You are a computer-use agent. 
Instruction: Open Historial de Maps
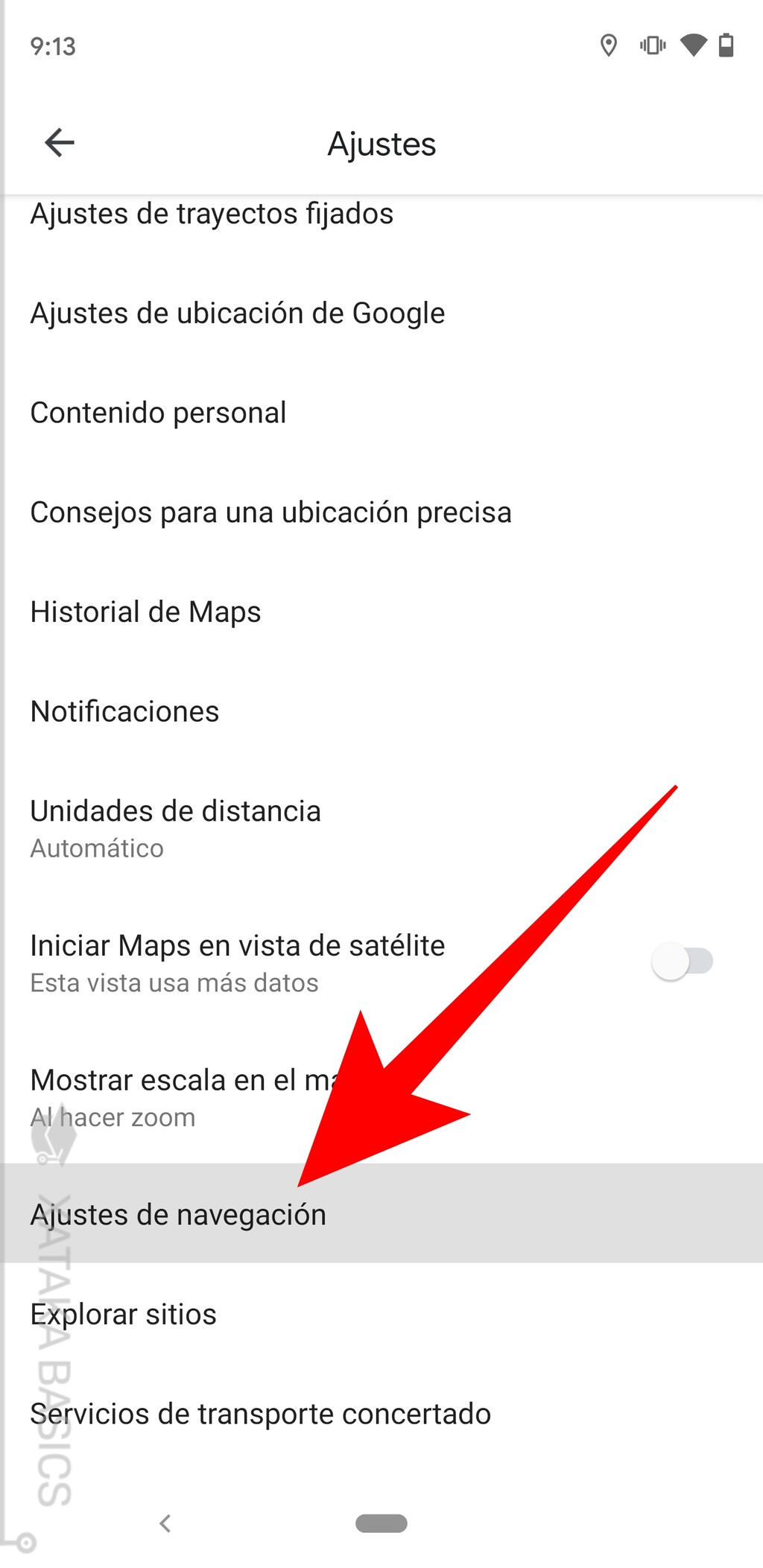click(145, 612)
